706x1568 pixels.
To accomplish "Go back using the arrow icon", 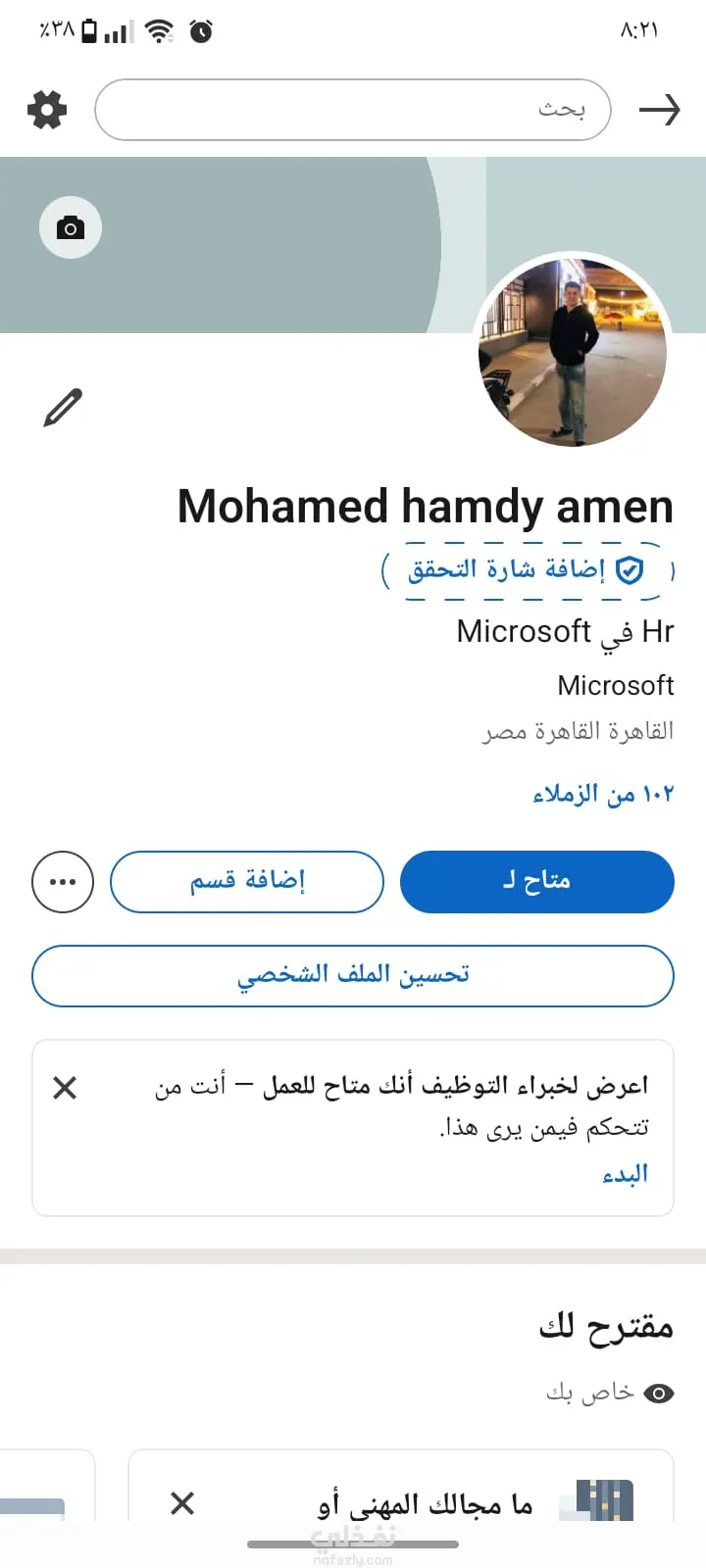I will [659, 110].
